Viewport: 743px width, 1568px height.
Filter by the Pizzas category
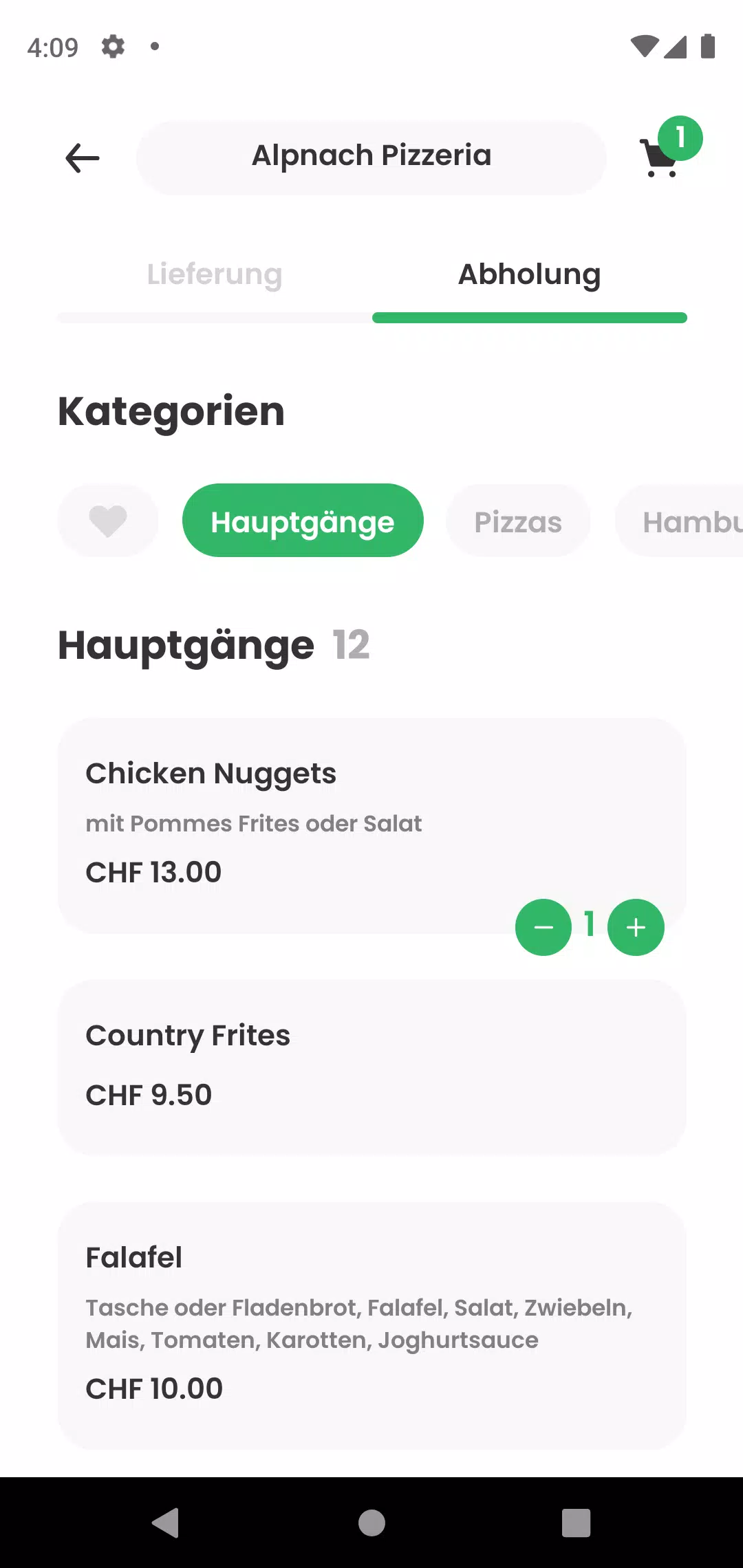pyautogui.click(x=518, y=521)
